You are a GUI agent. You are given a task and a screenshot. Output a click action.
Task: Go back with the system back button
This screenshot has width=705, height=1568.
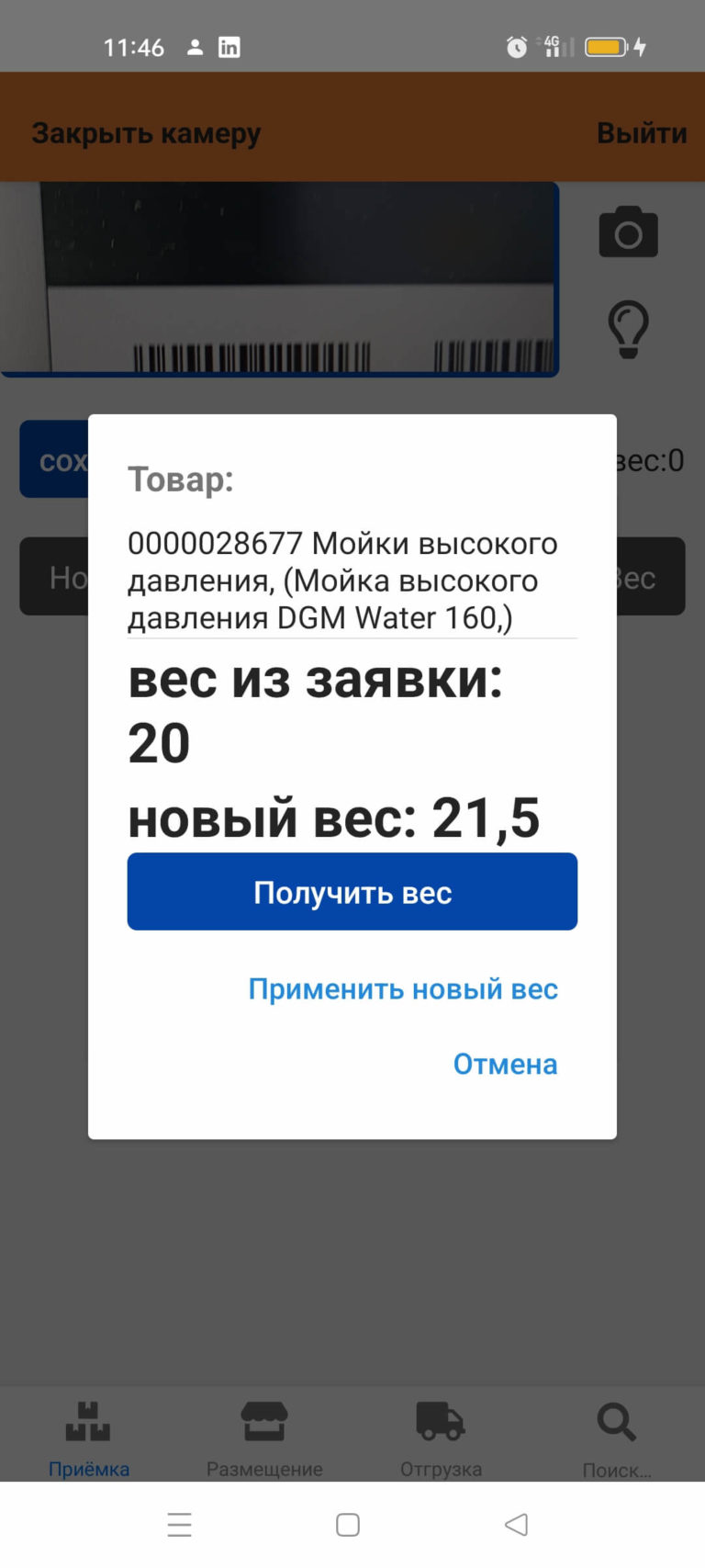[x=517, y=1525]
